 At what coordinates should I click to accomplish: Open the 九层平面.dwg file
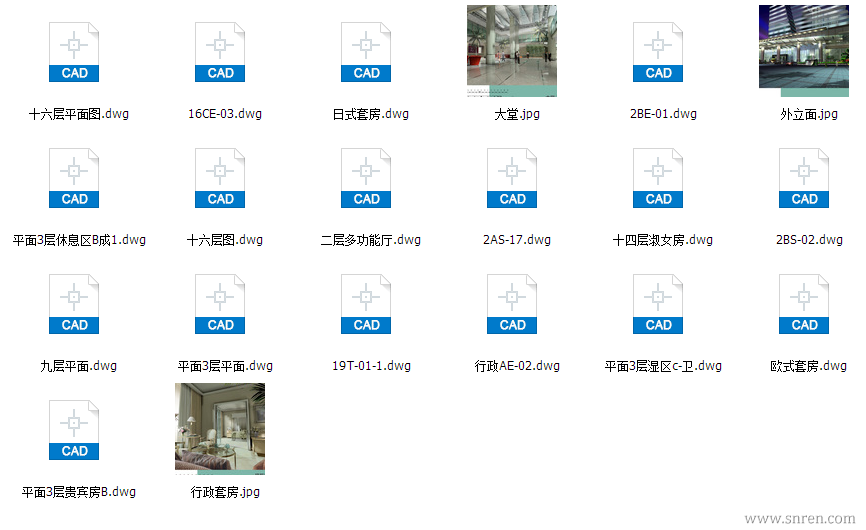pos(75,304)
